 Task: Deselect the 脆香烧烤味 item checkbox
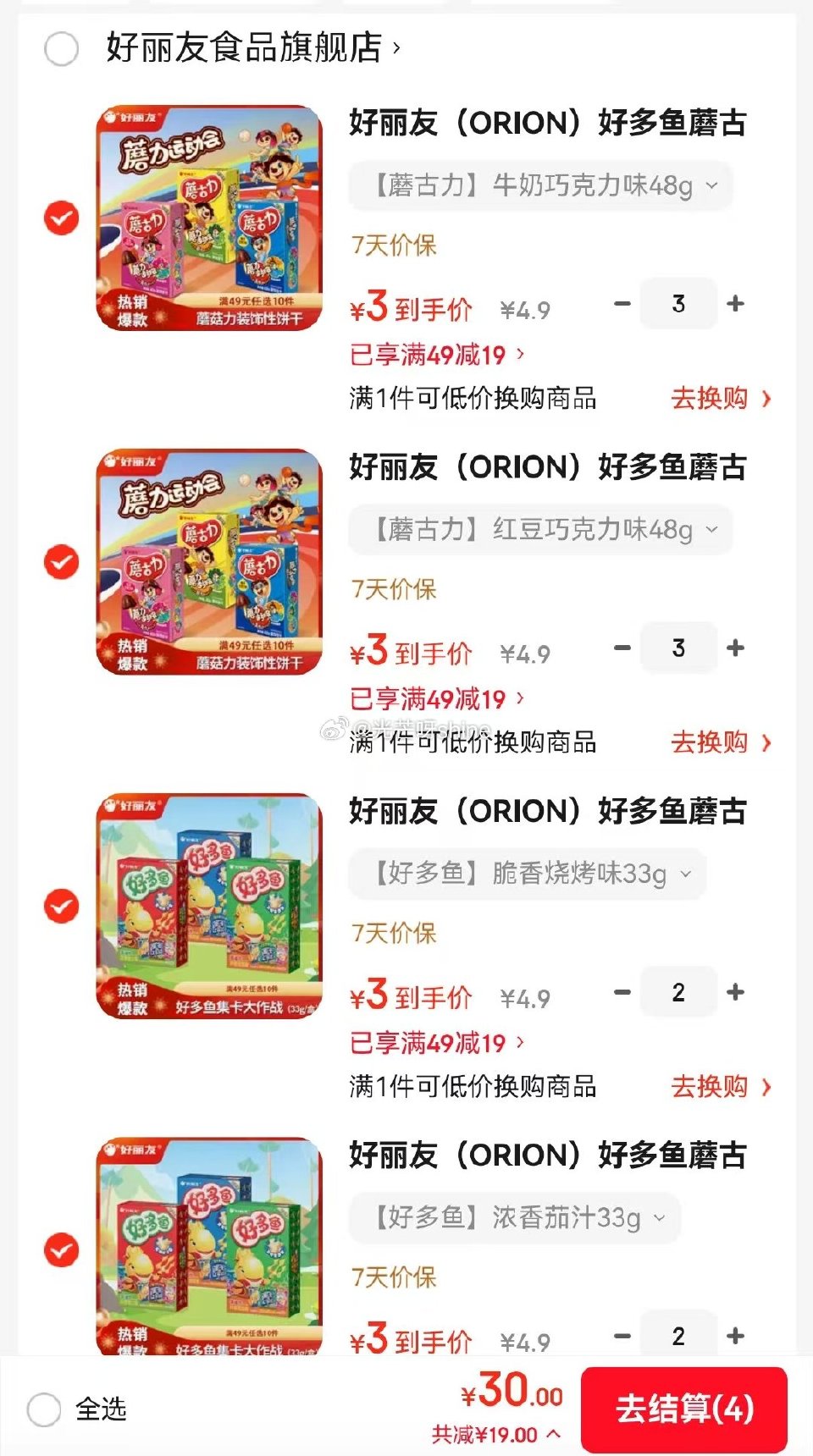pyautogui.click(x=59, y=905)
